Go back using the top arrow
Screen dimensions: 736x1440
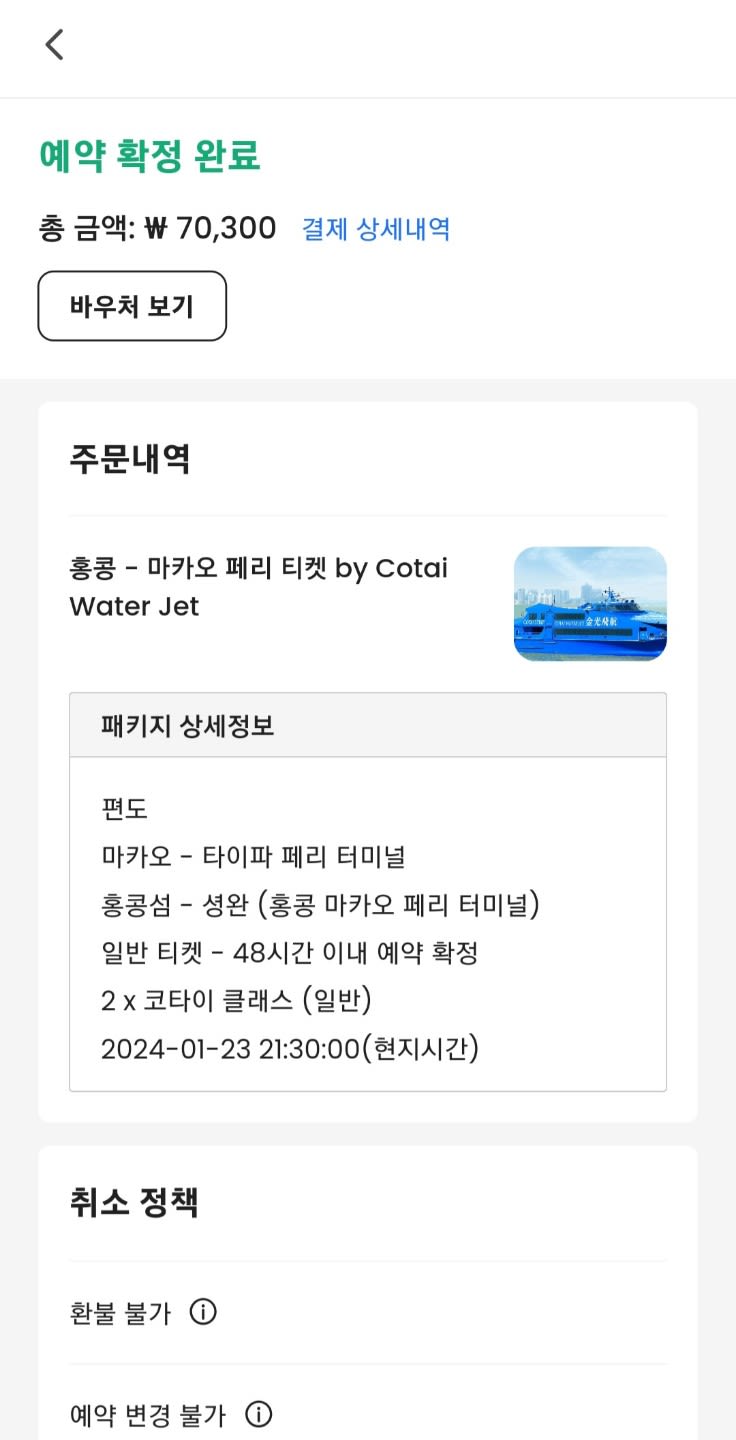(54, 45)
